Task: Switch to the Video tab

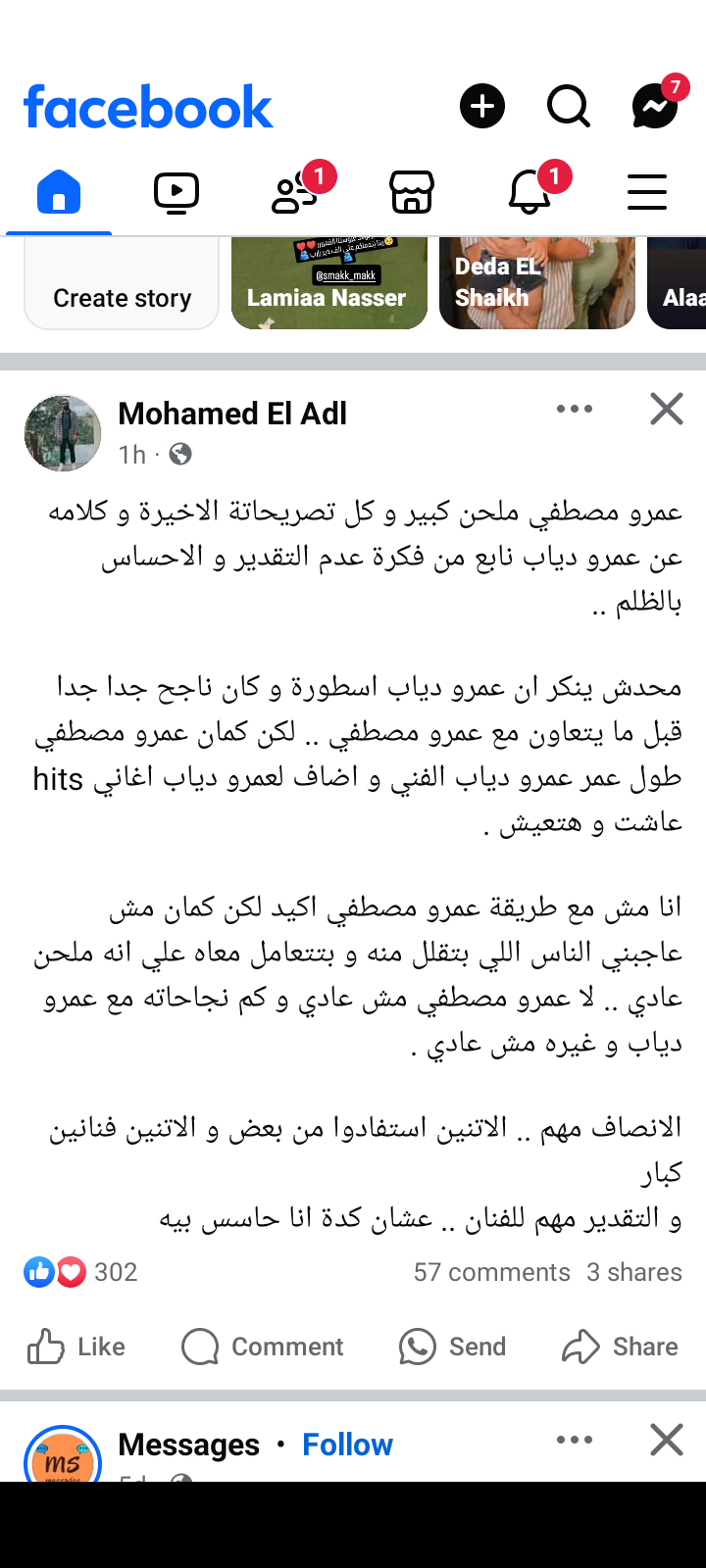Action: pyautogui.click(x=176, y=192)
